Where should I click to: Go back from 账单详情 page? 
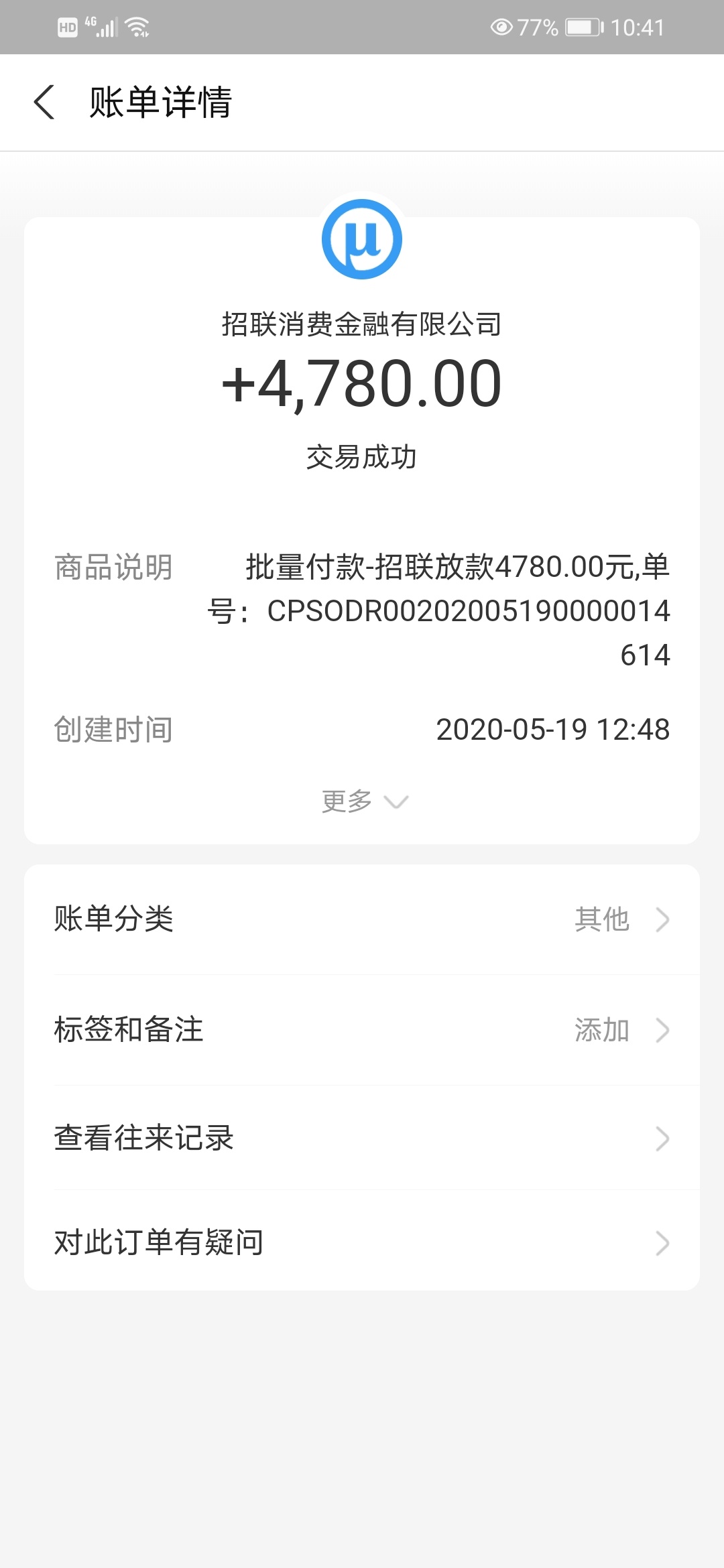coord(44,103)
